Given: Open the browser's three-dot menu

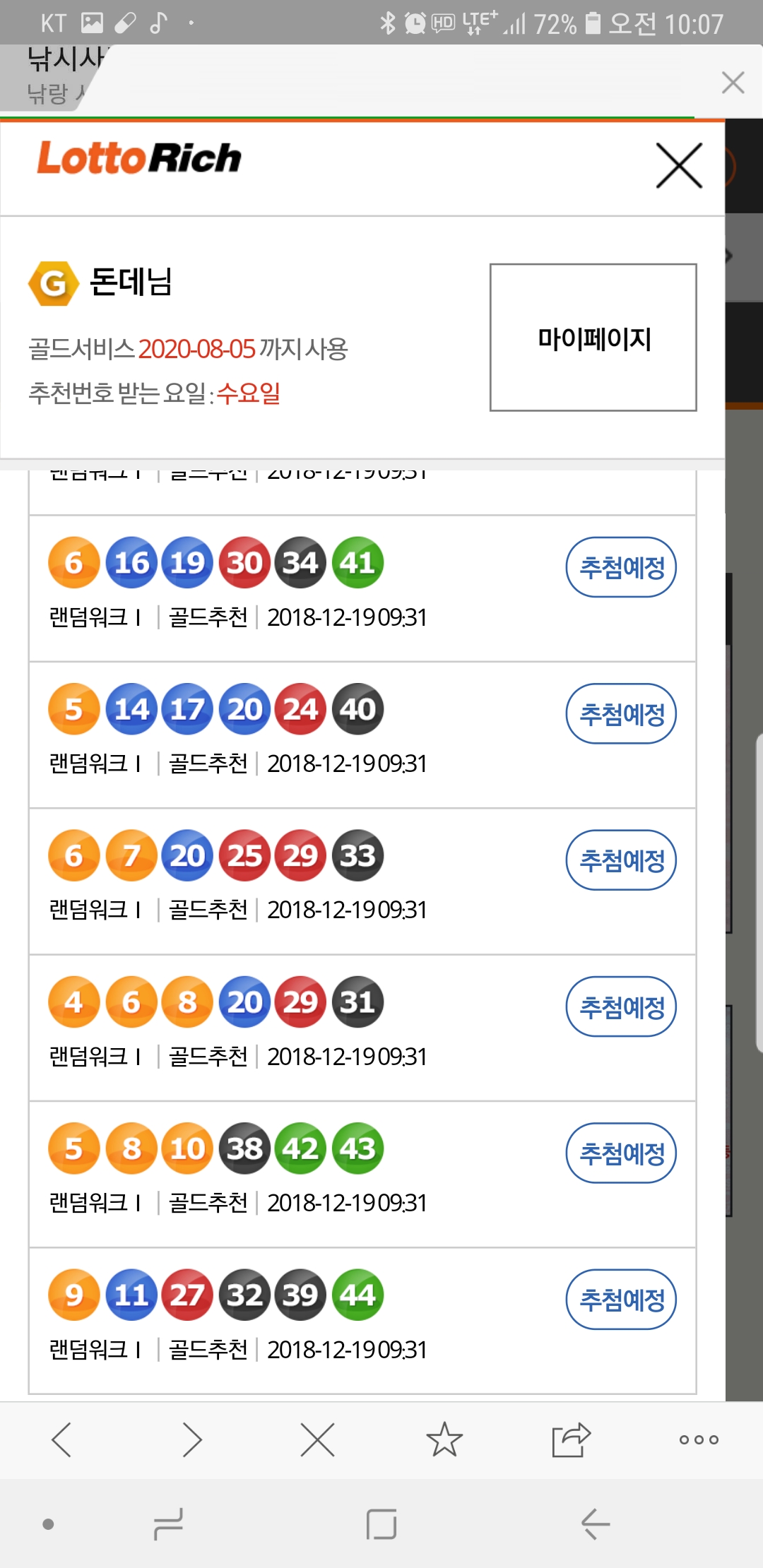Looking at the screenshot, I should [699, 1439].
